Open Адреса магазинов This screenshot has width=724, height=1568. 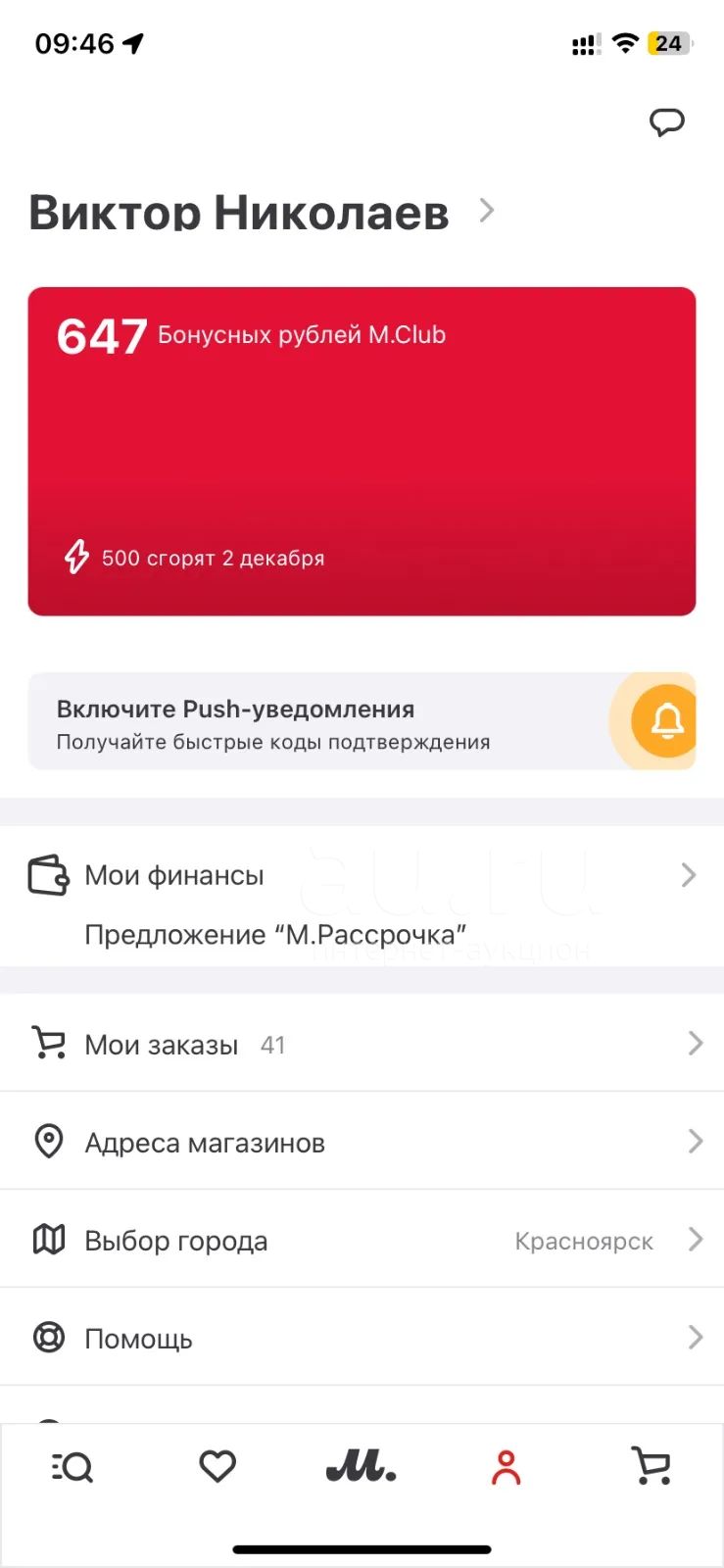point(362,1141)
